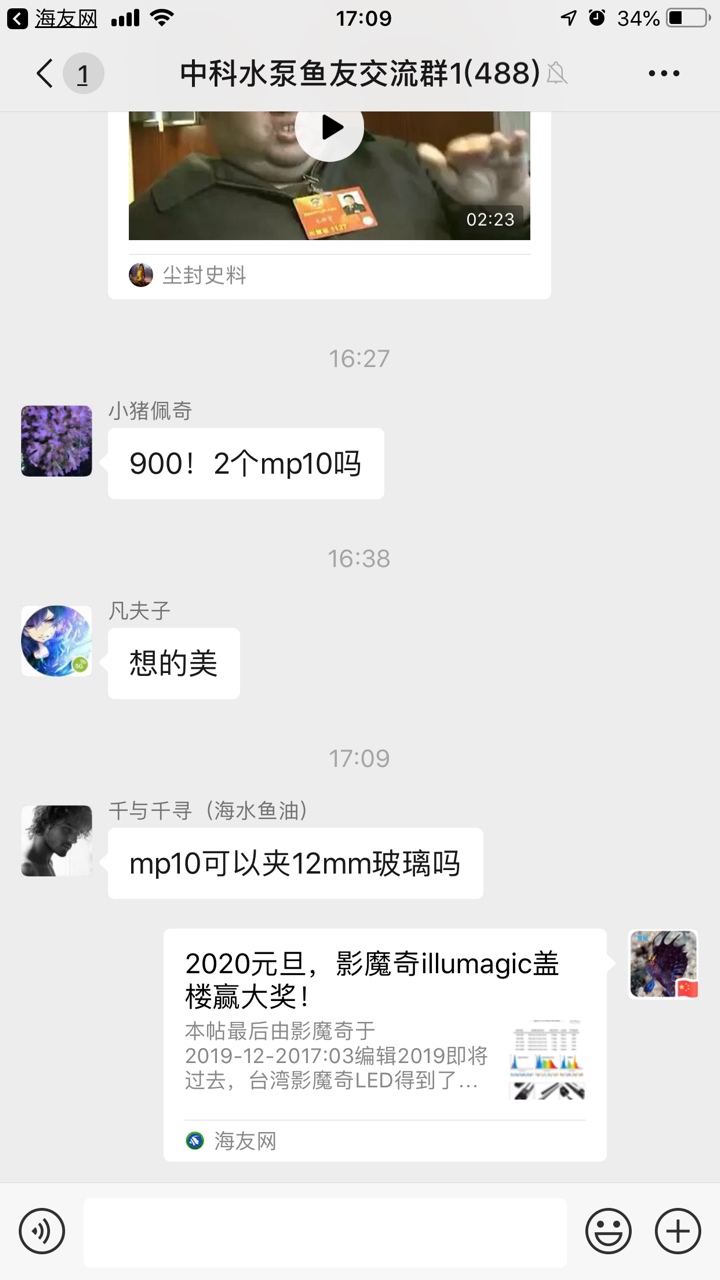Screen dimensions: 720x1280
Task: Open the emoji sticker panel
Action: pyautogui.click(x=608, y=1230)
